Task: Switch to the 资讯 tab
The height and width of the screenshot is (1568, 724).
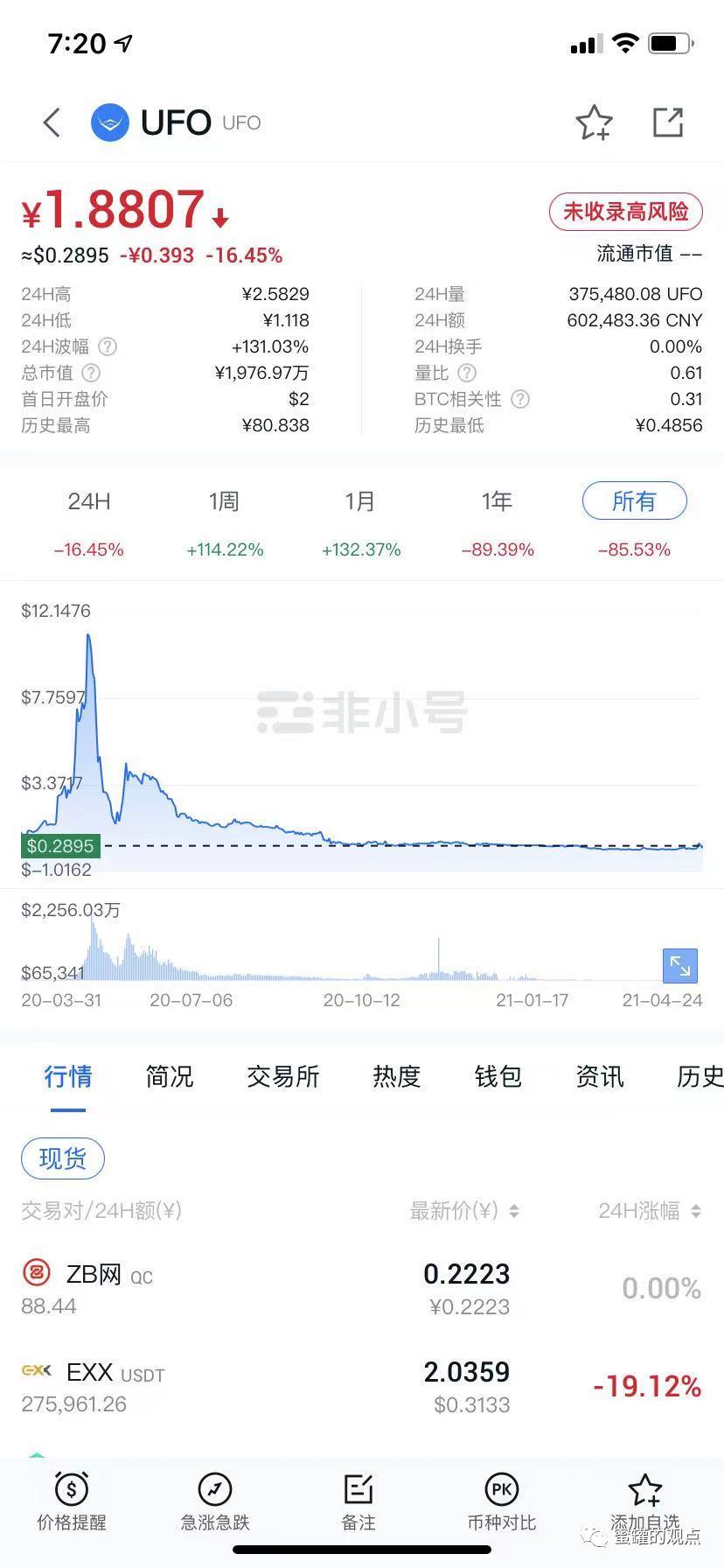Action: pyautogui.click(x=599, y=1077)
